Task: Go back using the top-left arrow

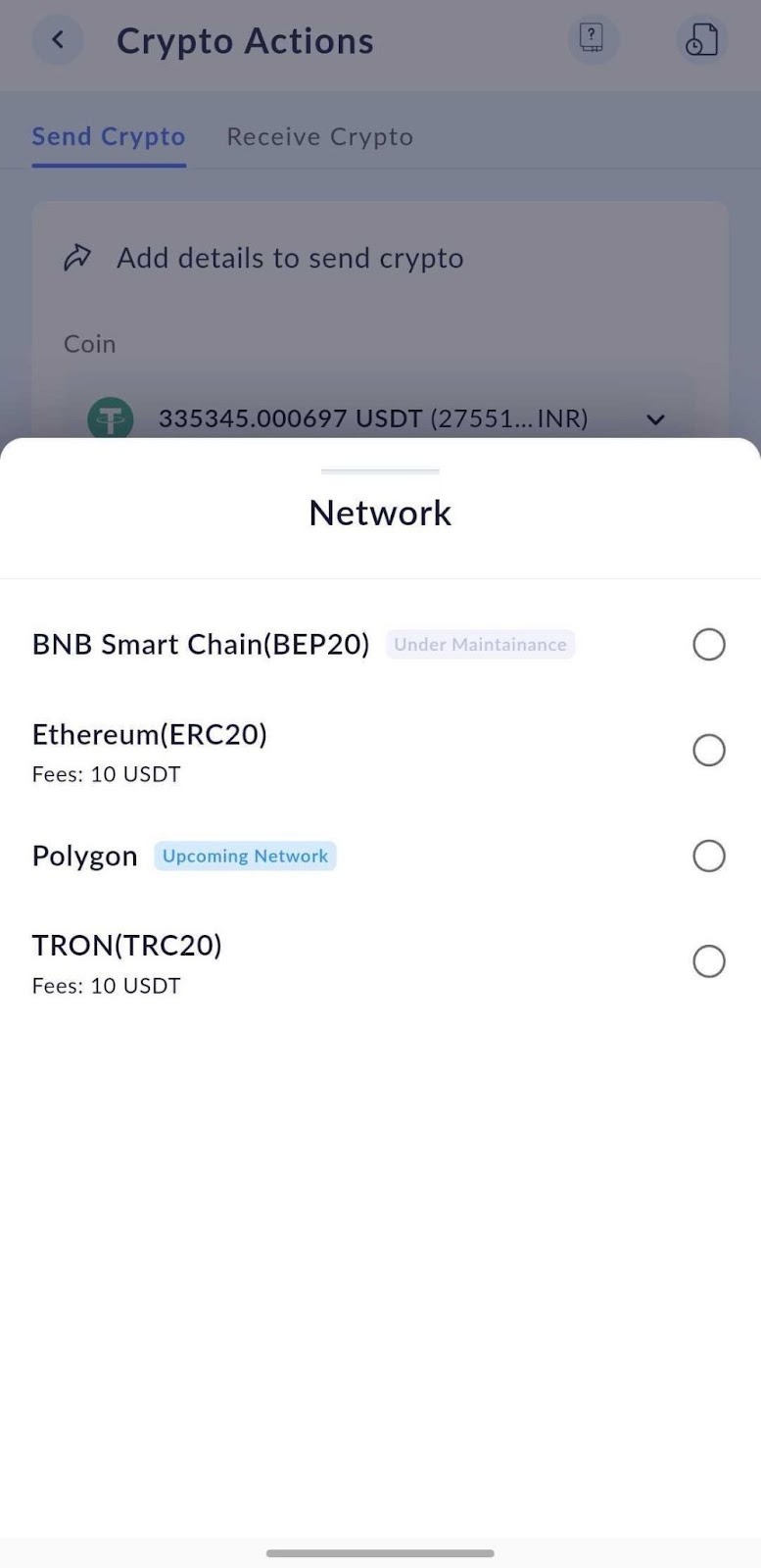Action: pyautogui.click(x=58, y=40)
